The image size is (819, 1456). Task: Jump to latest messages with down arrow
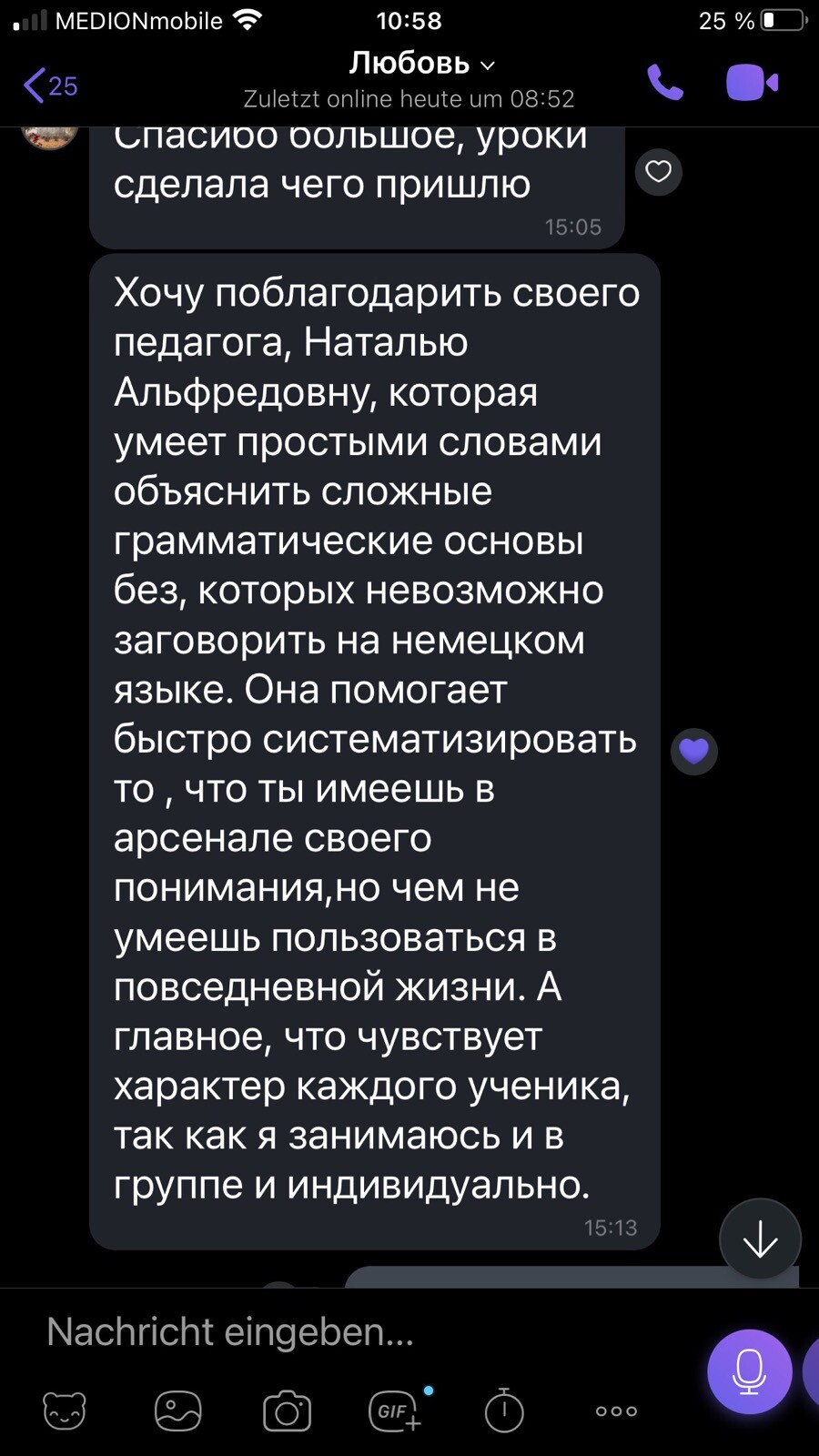tap(760, 1239)
